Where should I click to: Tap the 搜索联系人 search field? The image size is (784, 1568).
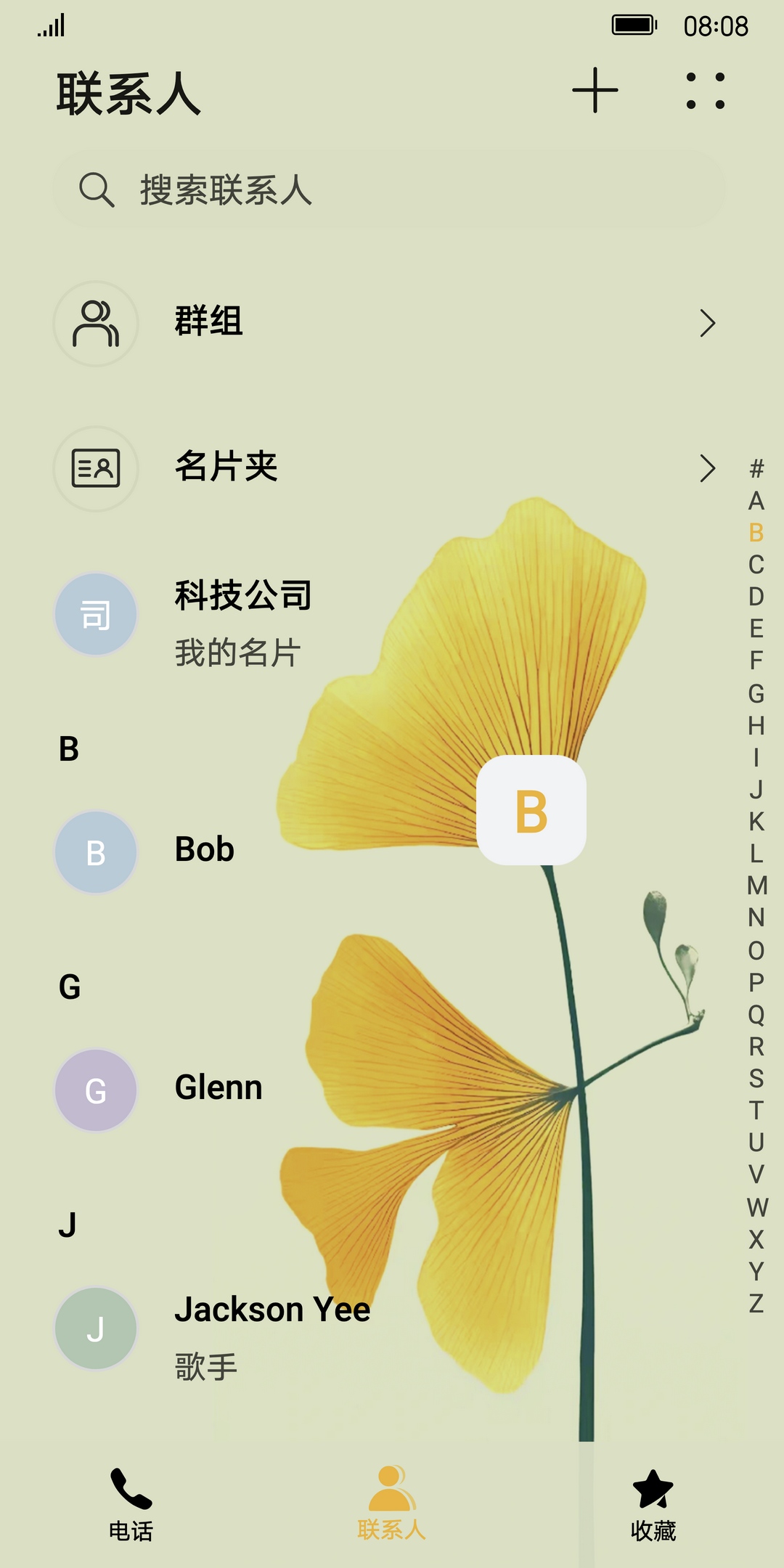388,190
